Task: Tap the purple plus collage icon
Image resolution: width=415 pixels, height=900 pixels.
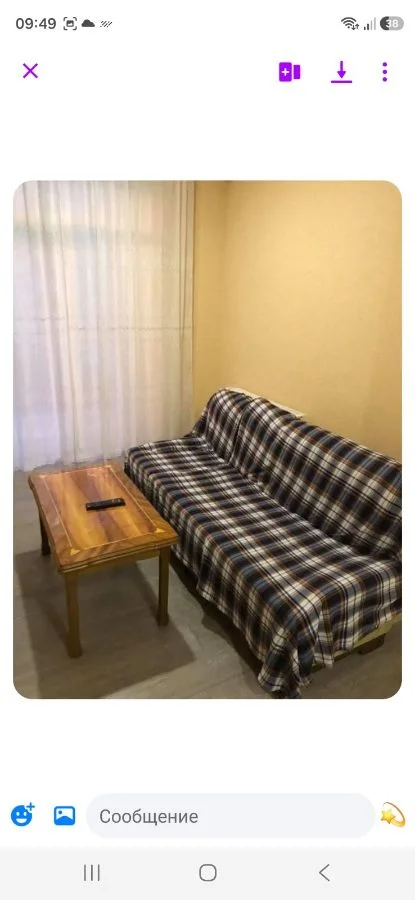Action: (x=289, y=72)
